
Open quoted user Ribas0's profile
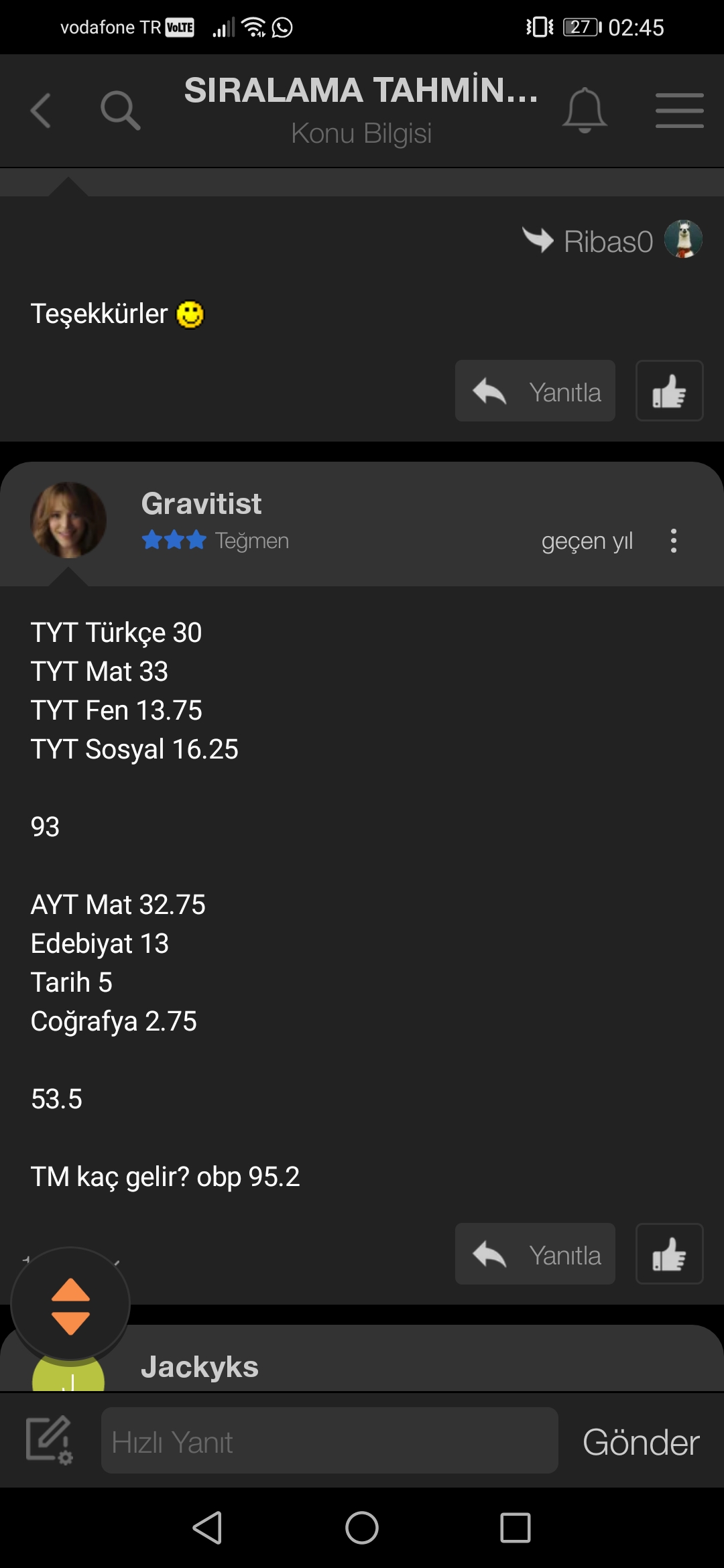click(x=608, y=241)
